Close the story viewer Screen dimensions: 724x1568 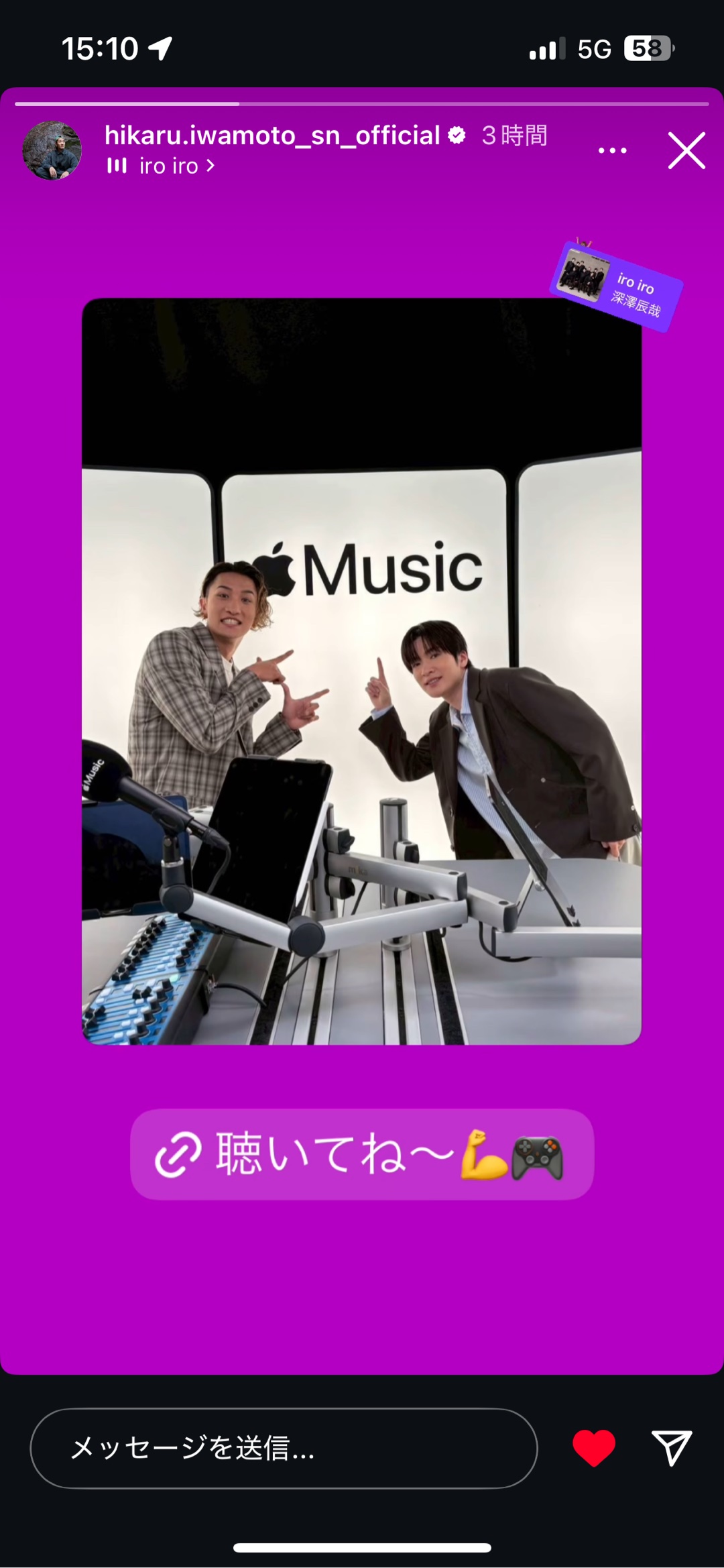click(686, 150)
